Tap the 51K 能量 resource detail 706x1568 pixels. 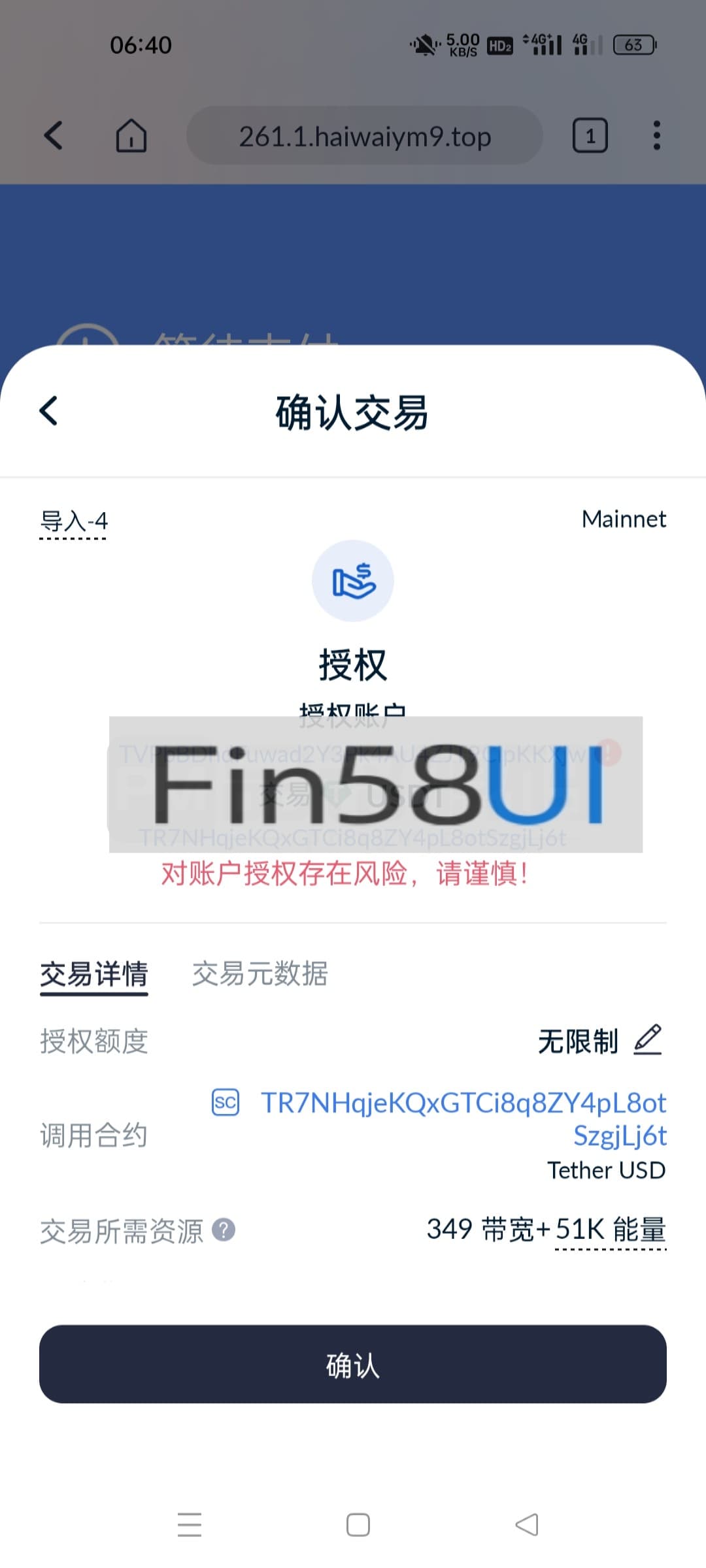(610, 1230)
